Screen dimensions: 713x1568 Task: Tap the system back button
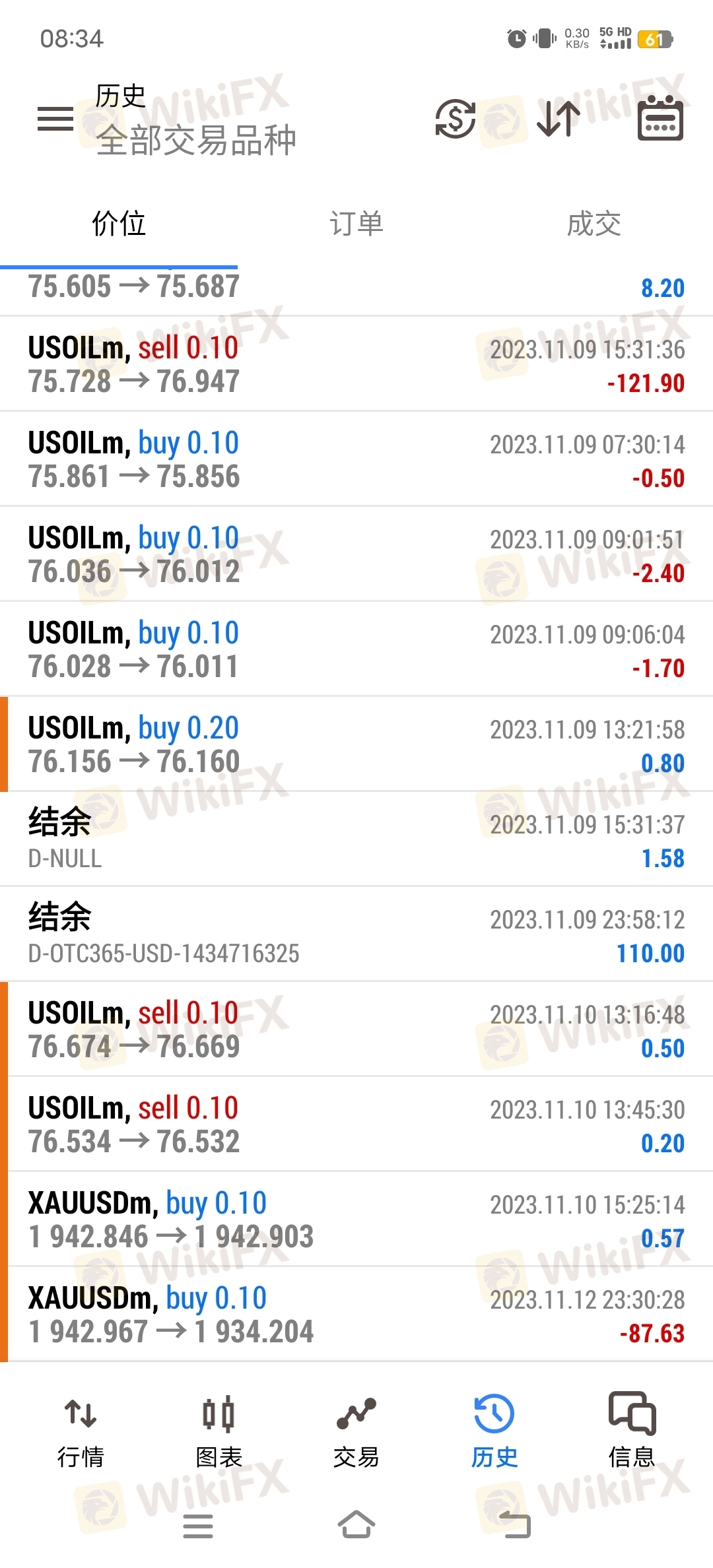tap(515, 1524)
